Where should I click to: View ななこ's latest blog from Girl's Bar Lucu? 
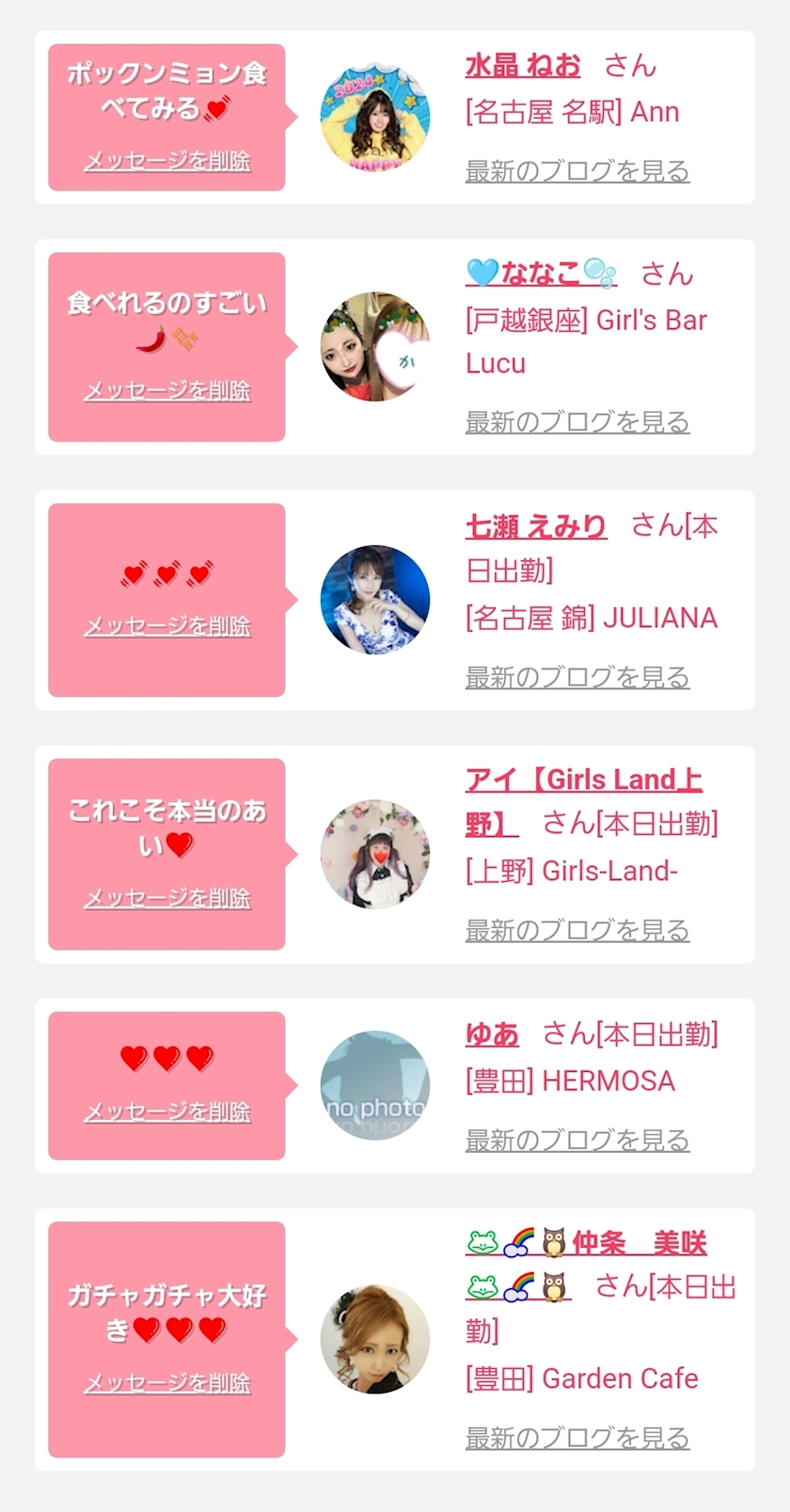coord(577,422)
